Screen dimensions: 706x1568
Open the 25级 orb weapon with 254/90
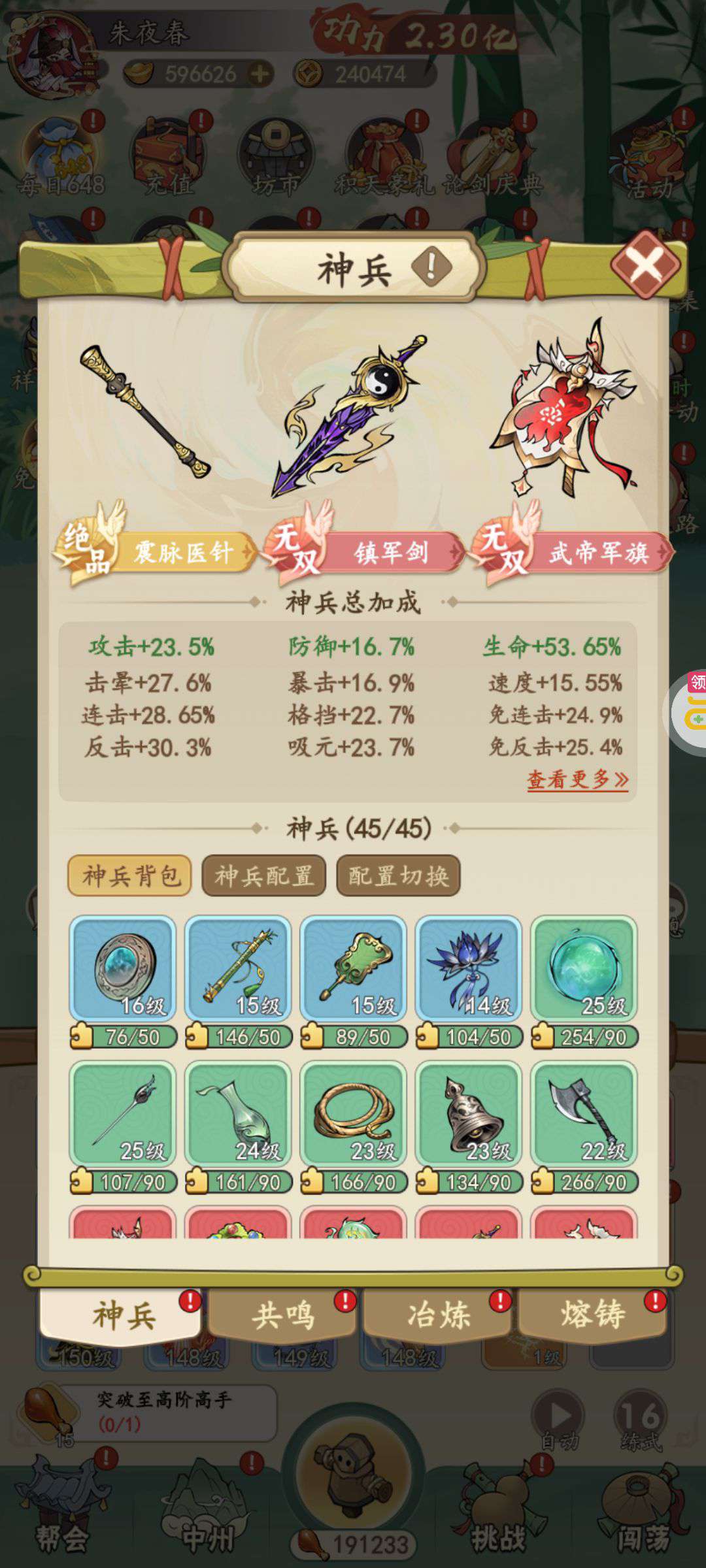[x=584, y=981]
